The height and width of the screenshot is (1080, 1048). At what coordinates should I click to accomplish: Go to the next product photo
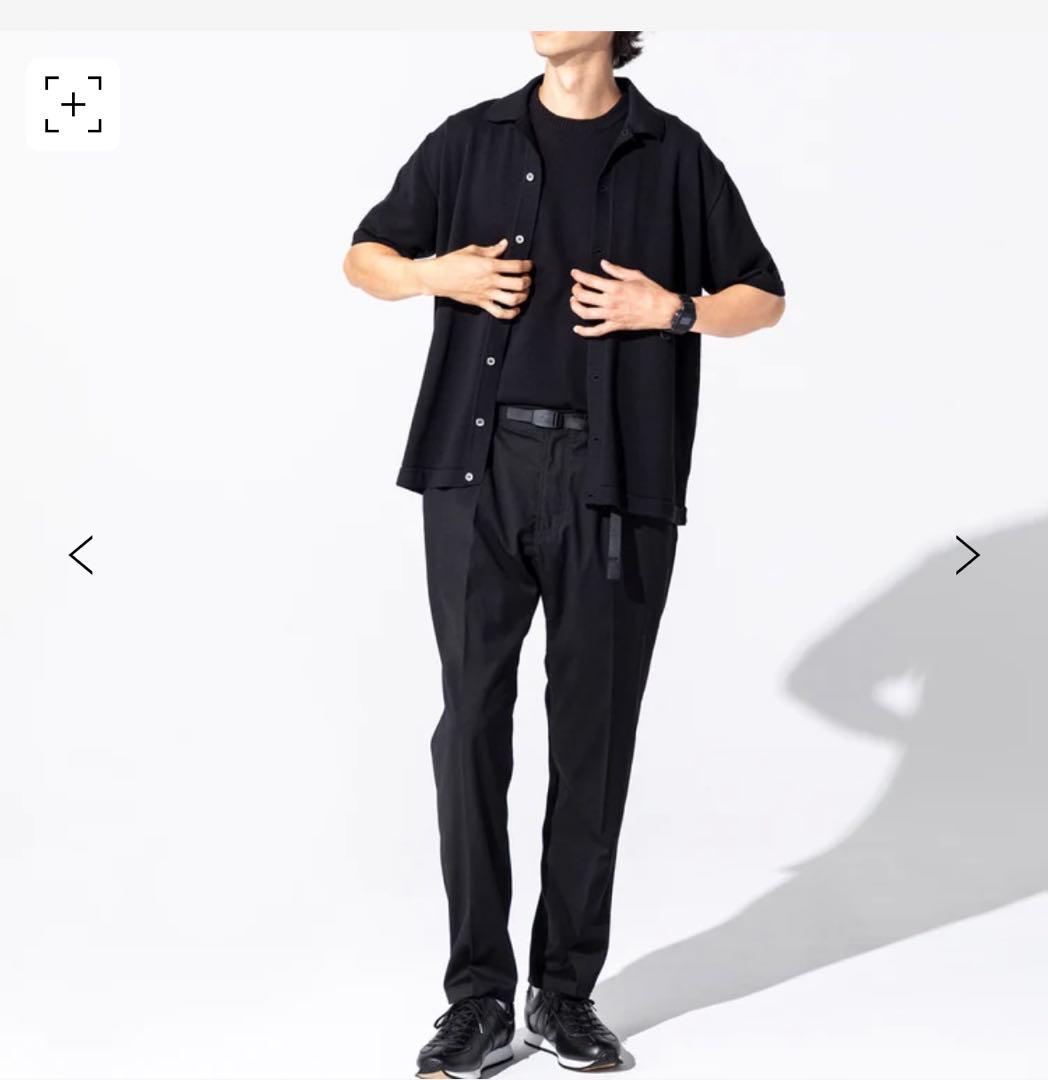pyautogui.click(x=967, y=555)
